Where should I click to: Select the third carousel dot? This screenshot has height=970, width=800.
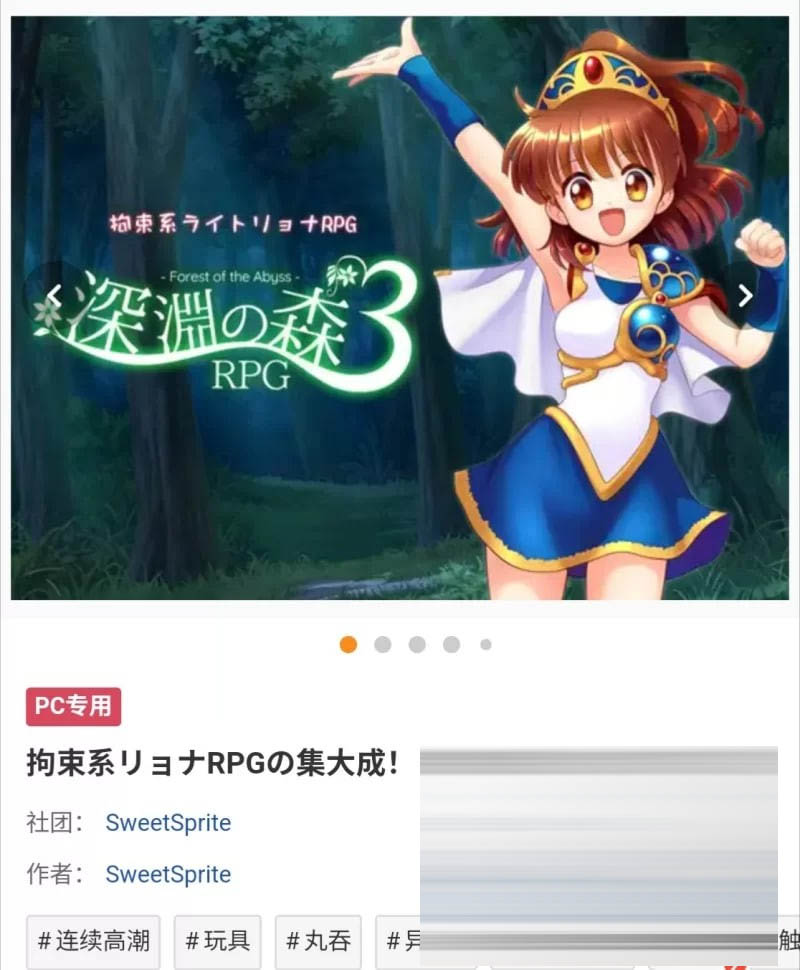pyautogui.click(x=417, y=645)
